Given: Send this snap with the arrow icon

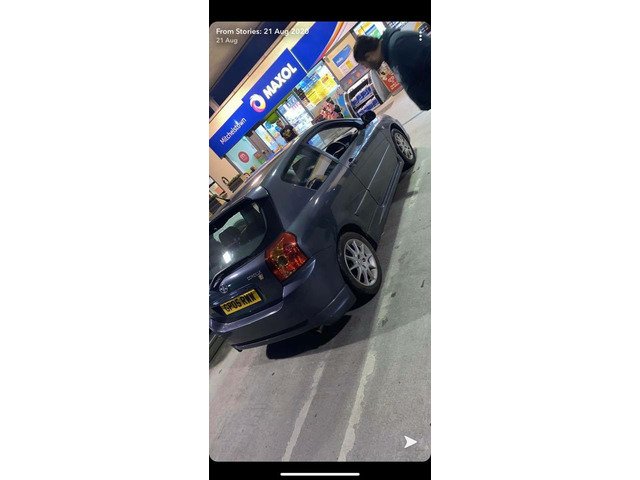Looking at the screenshot, I should point(410,441).
